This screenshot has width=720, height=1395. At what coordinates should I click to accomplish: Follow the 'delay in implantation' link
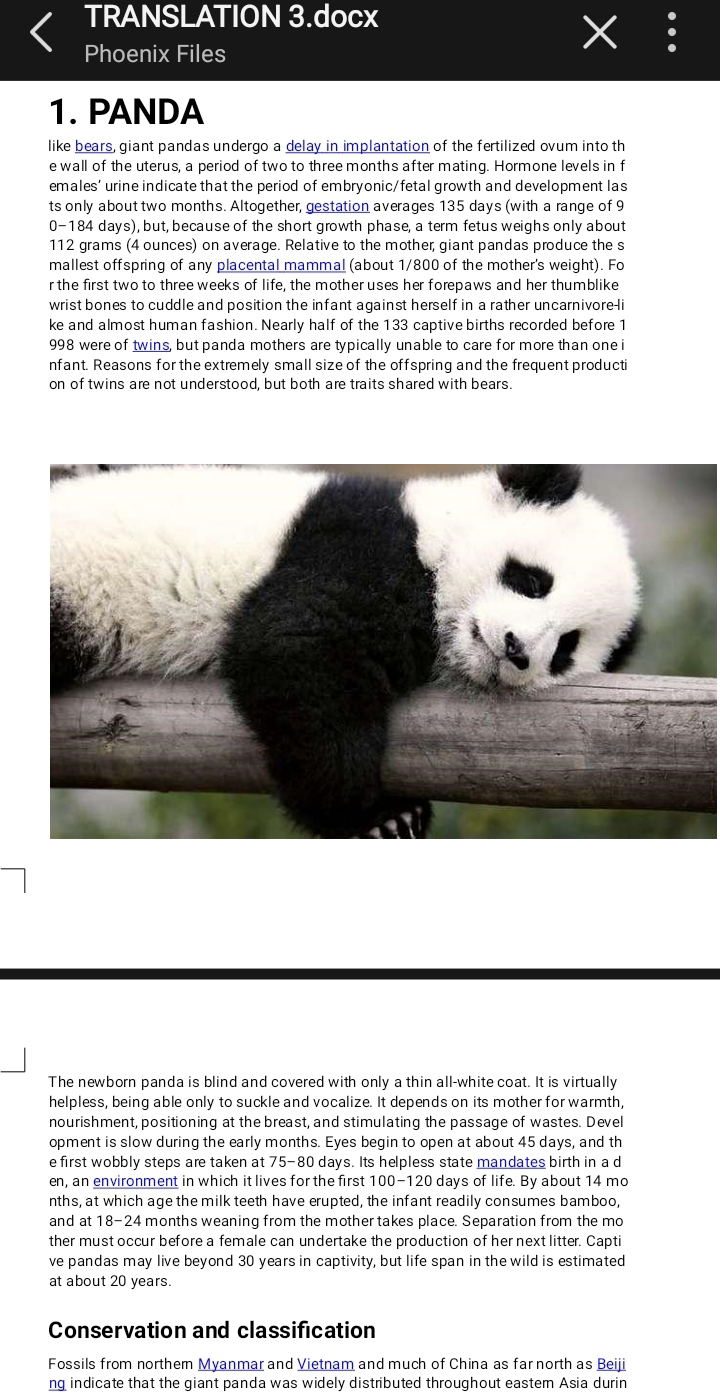(357, 146)
